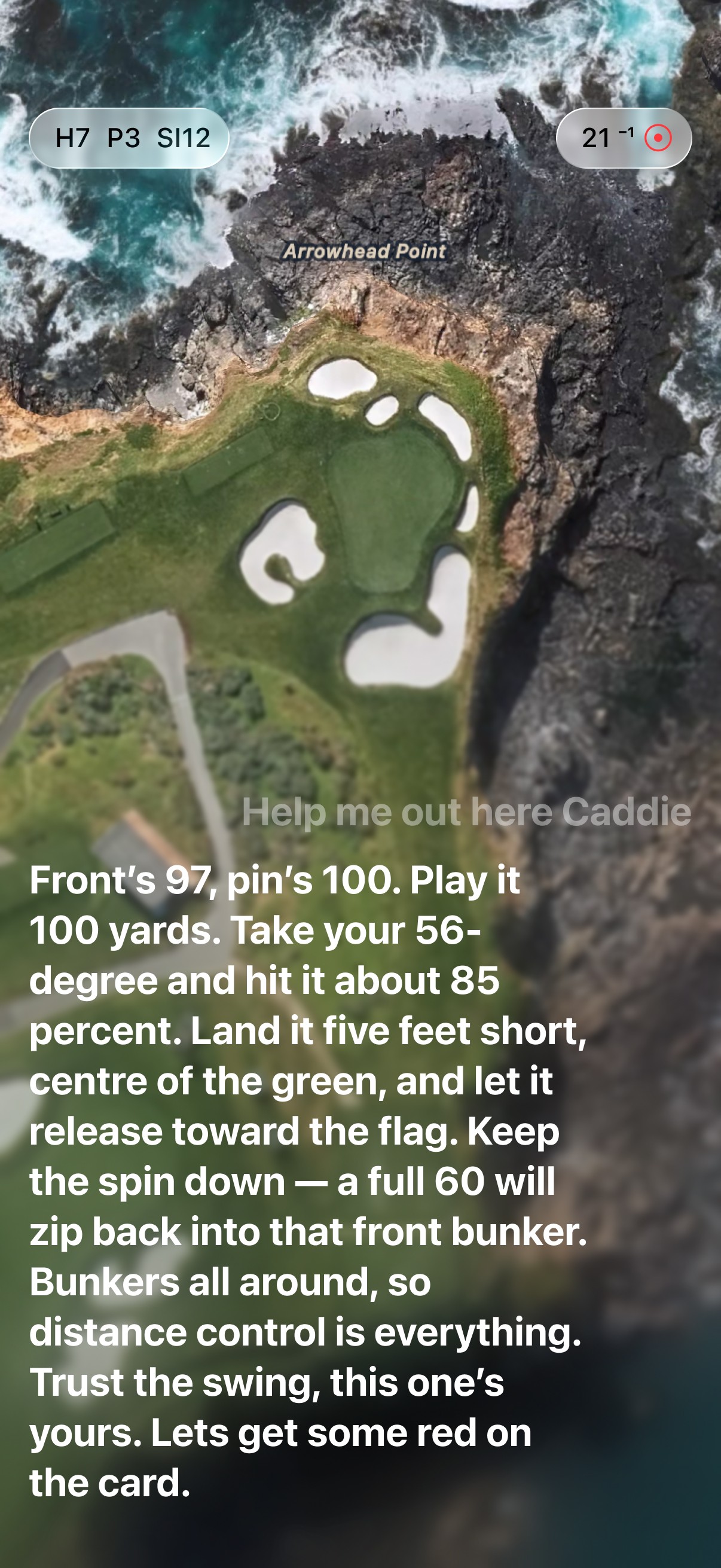721x1568 pixels.
Task: Tap the score pill showing 21 -1
Action: pyautogui.click(x=623, y=138)
